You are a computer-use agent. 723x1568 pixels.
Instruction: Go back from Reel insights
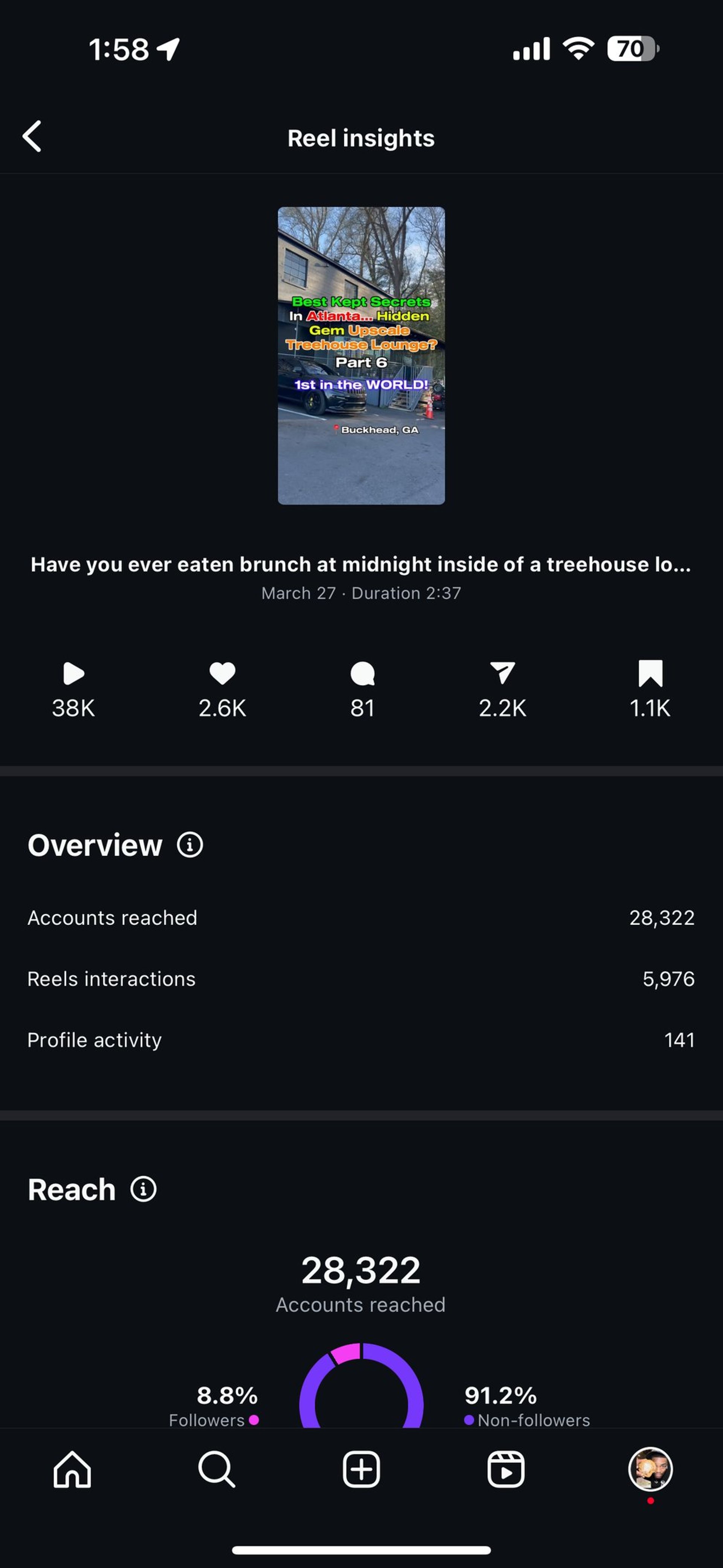coord(32,136)
